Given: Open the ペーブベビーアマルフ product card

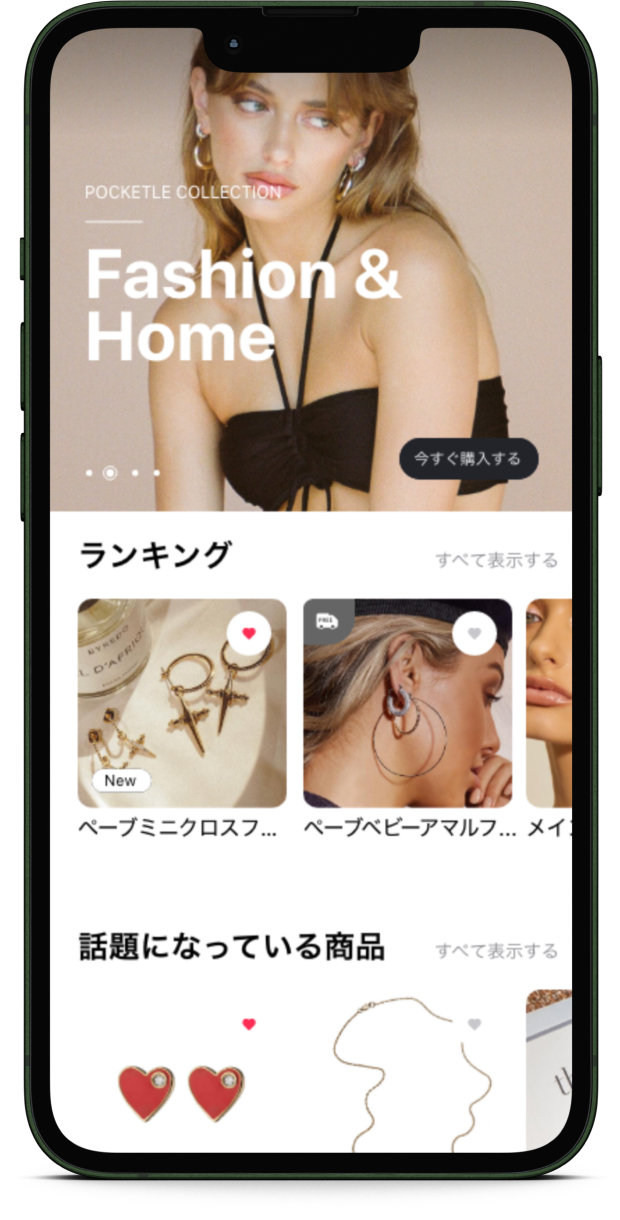Looking at the screenshot, I should click(x=407, y=715).
